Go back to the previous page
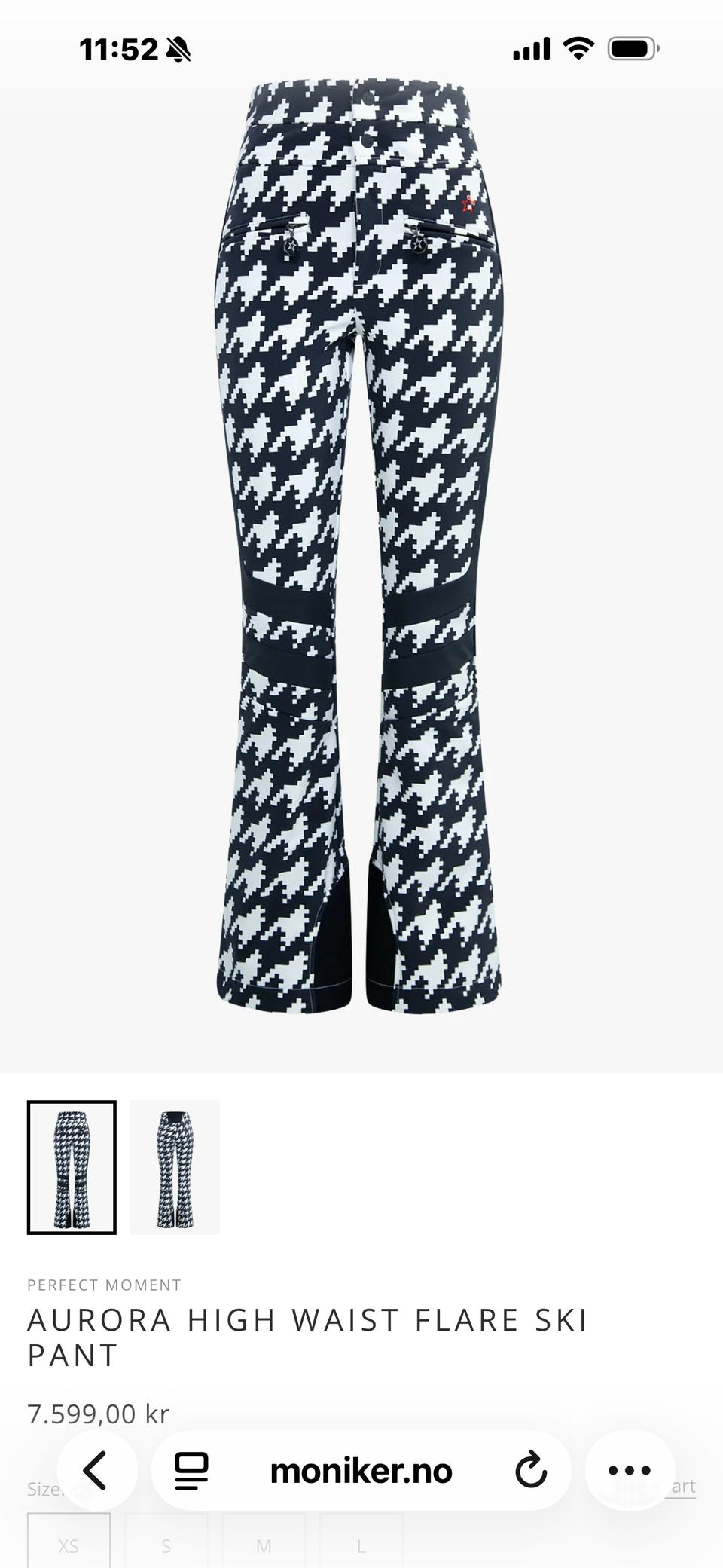The height and width of the screenshot is (1568, 723). (96, 1470)
